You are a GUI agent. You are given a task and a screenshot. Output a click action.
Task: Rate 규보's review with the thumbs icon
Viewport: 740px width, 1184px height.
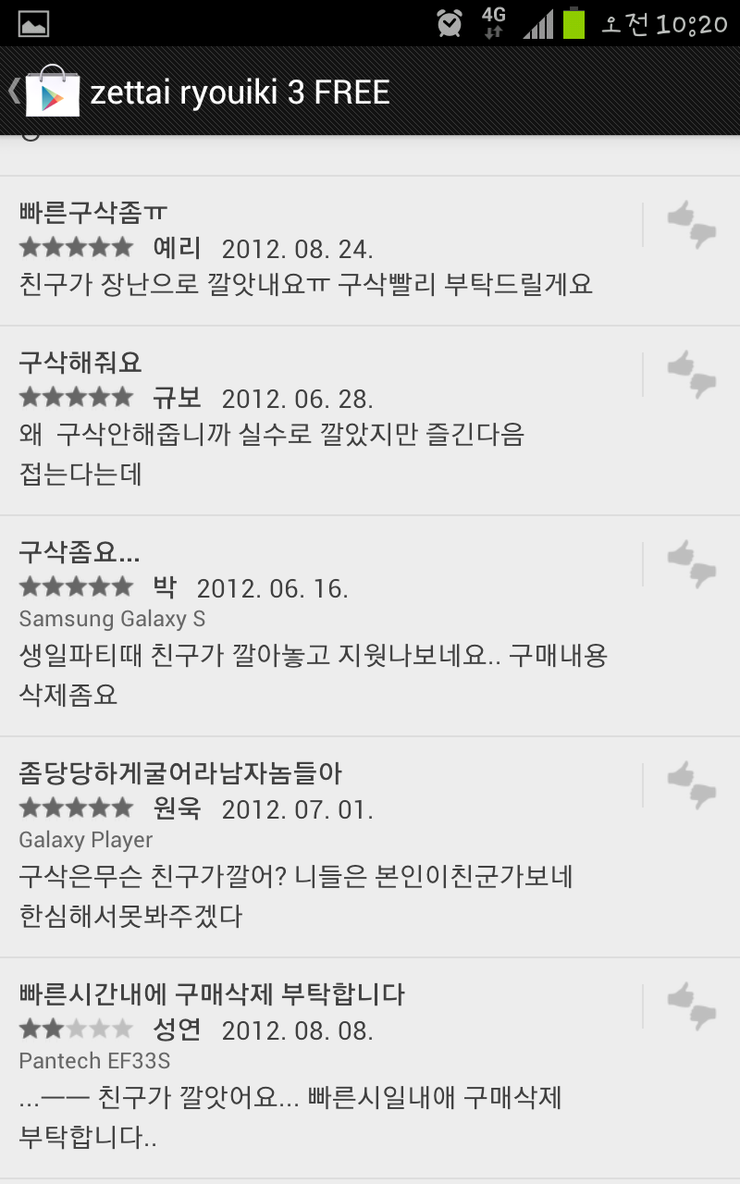[x=692, y=374]
